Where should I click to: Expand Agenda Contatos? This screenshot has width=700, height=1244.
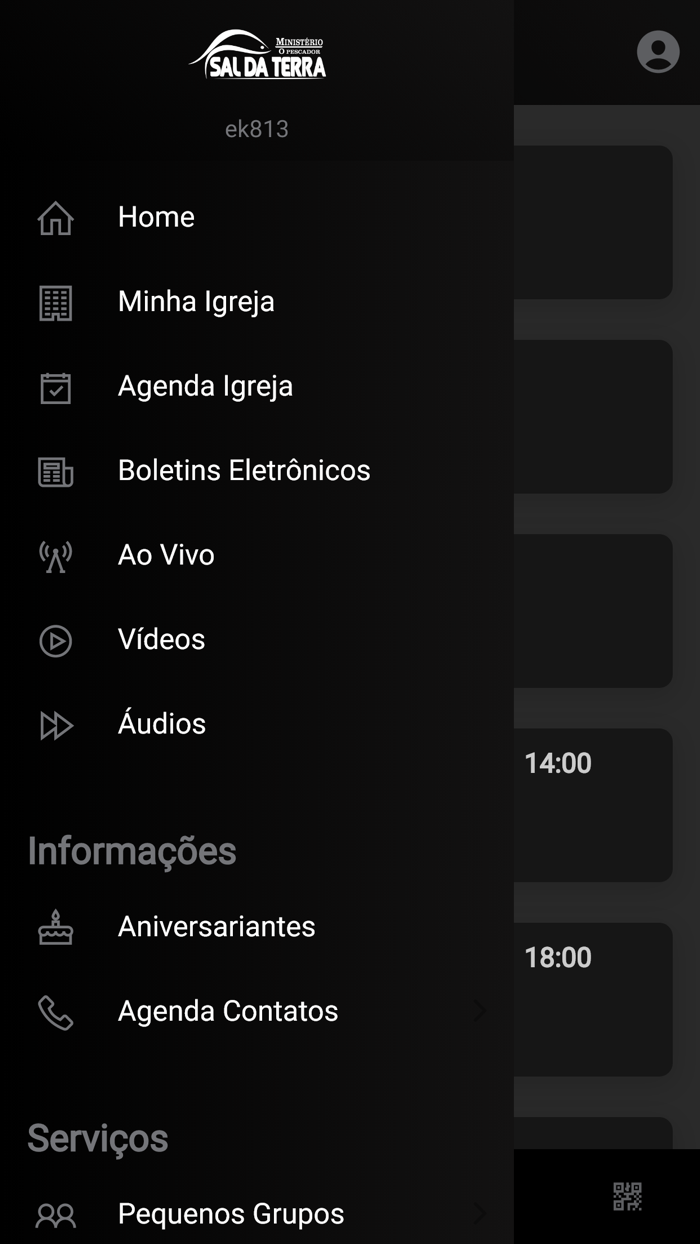click(228, 1011)
